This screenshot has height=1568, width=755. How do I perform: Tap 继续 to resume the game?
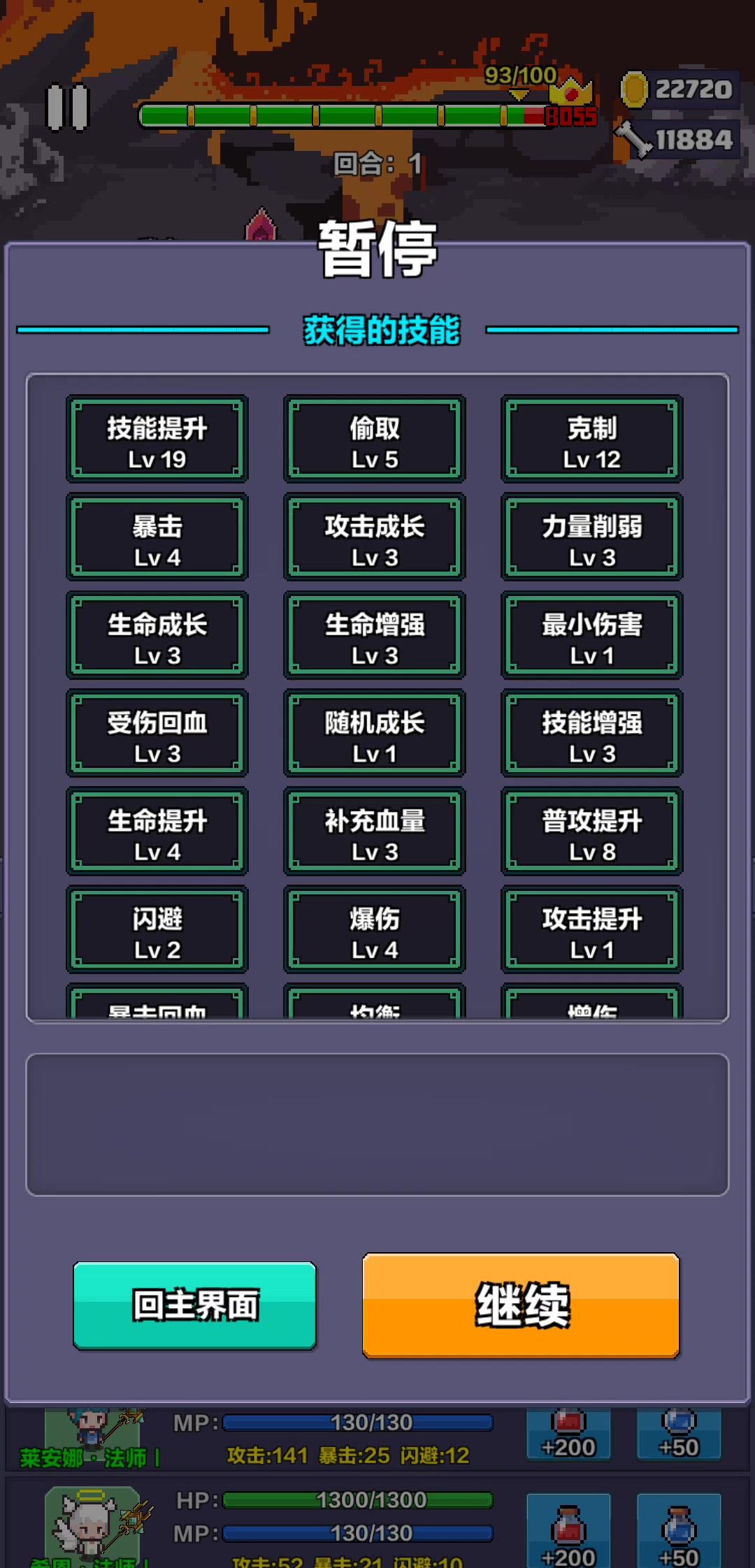[521, 1305]
